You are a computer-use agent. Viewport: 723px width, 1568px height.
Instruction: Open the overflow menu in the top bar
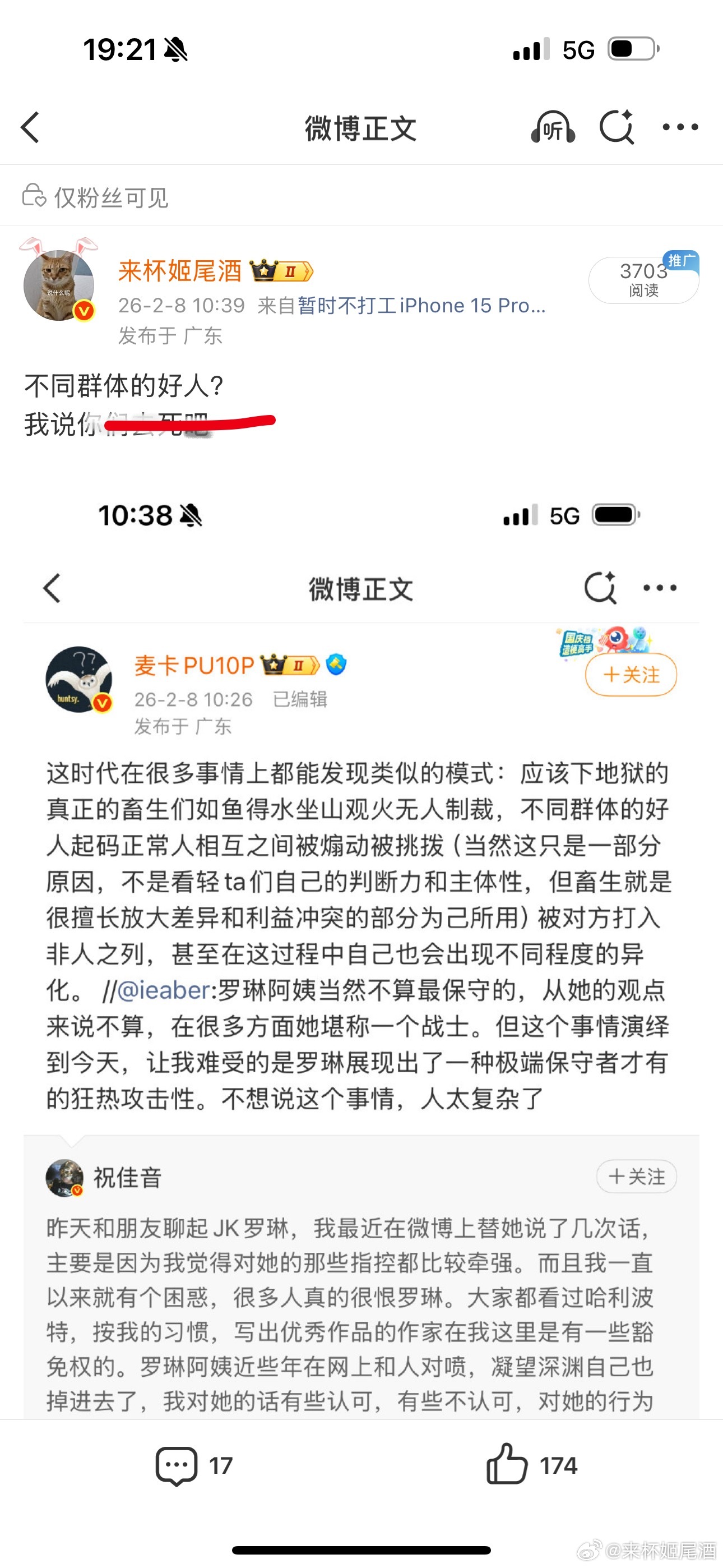680,128
